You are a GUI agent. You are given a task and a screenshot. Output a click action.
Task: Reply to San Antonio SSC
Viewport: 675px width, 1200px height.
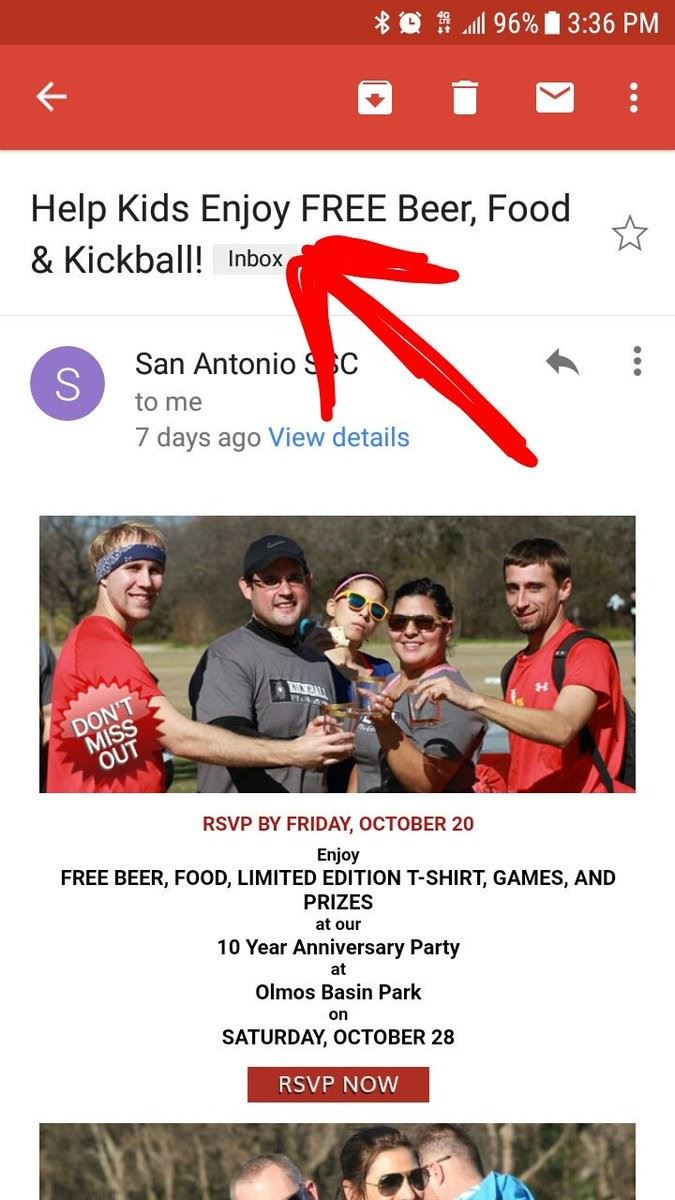pos(562,362)
